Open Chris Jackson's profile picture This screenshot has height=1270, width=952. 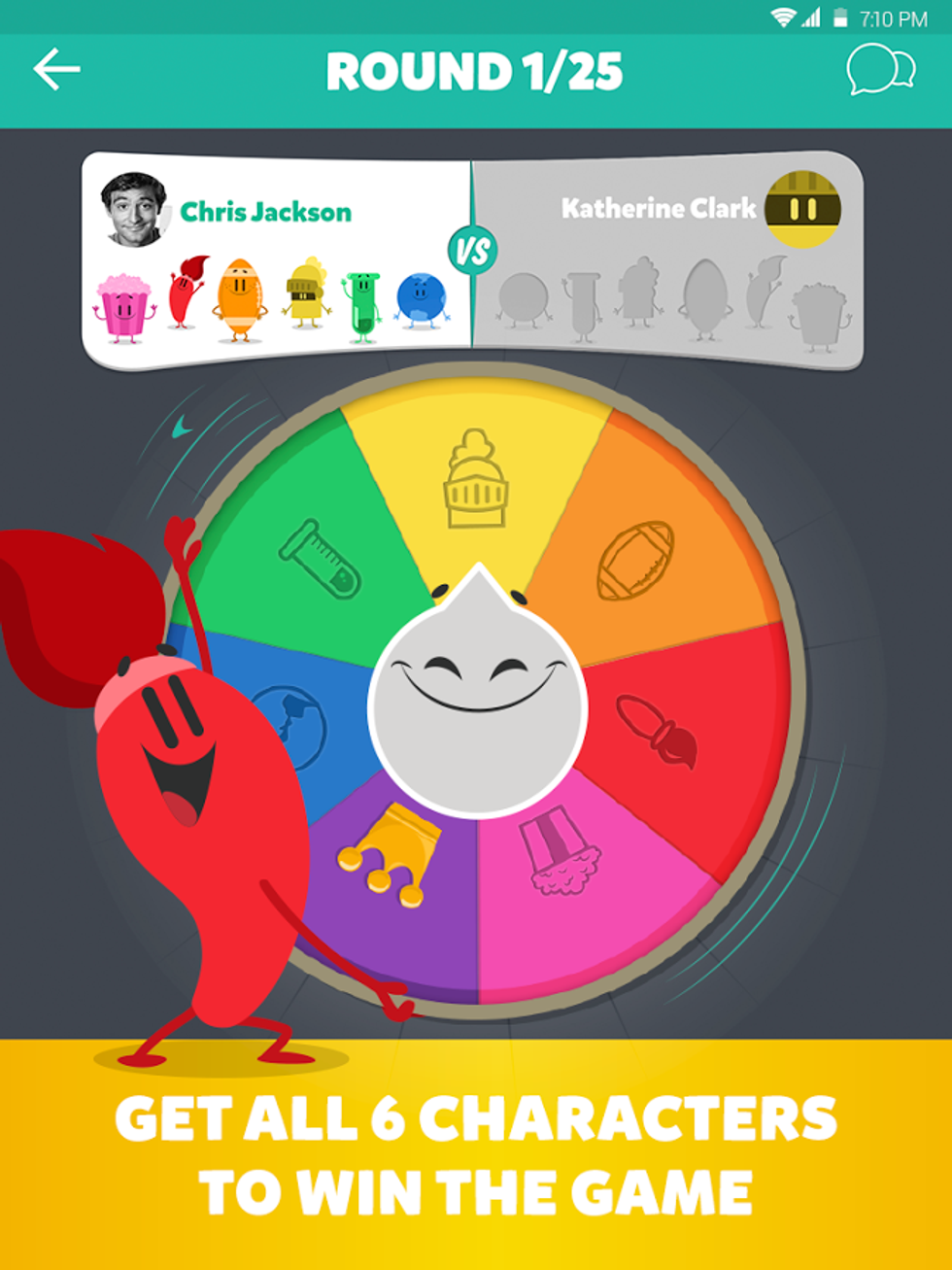[x=134, y=210]
